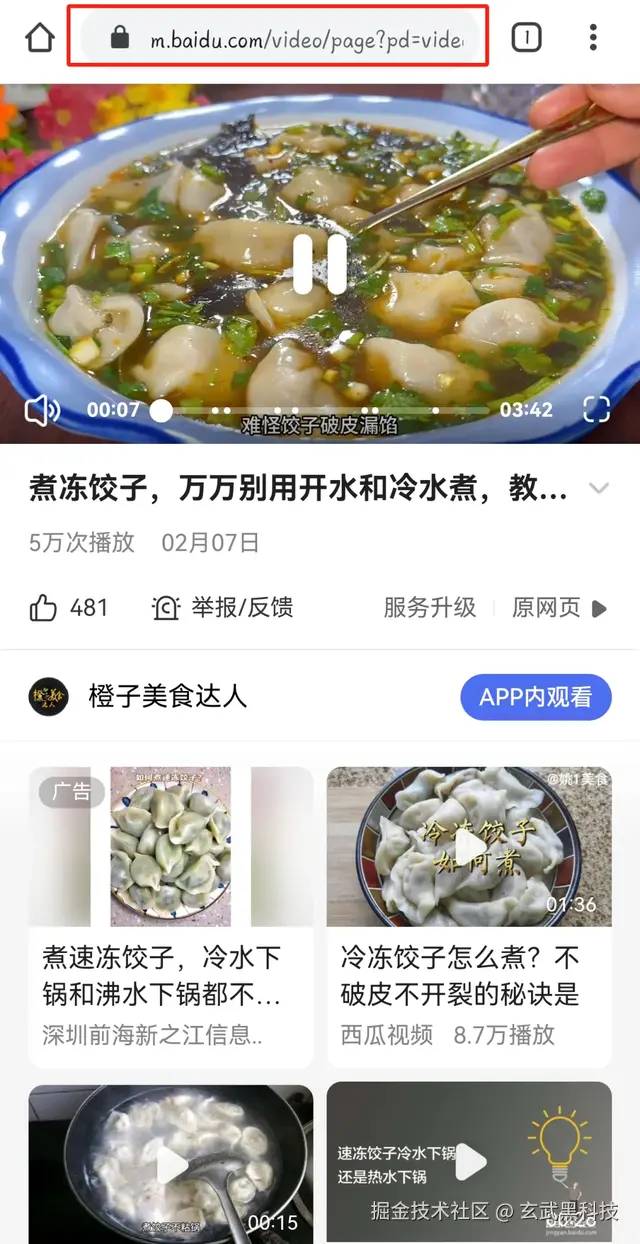This screenshot has width=640, height=1244.
Task: Tap the APP内观看 button
Action: coord(536,696)
